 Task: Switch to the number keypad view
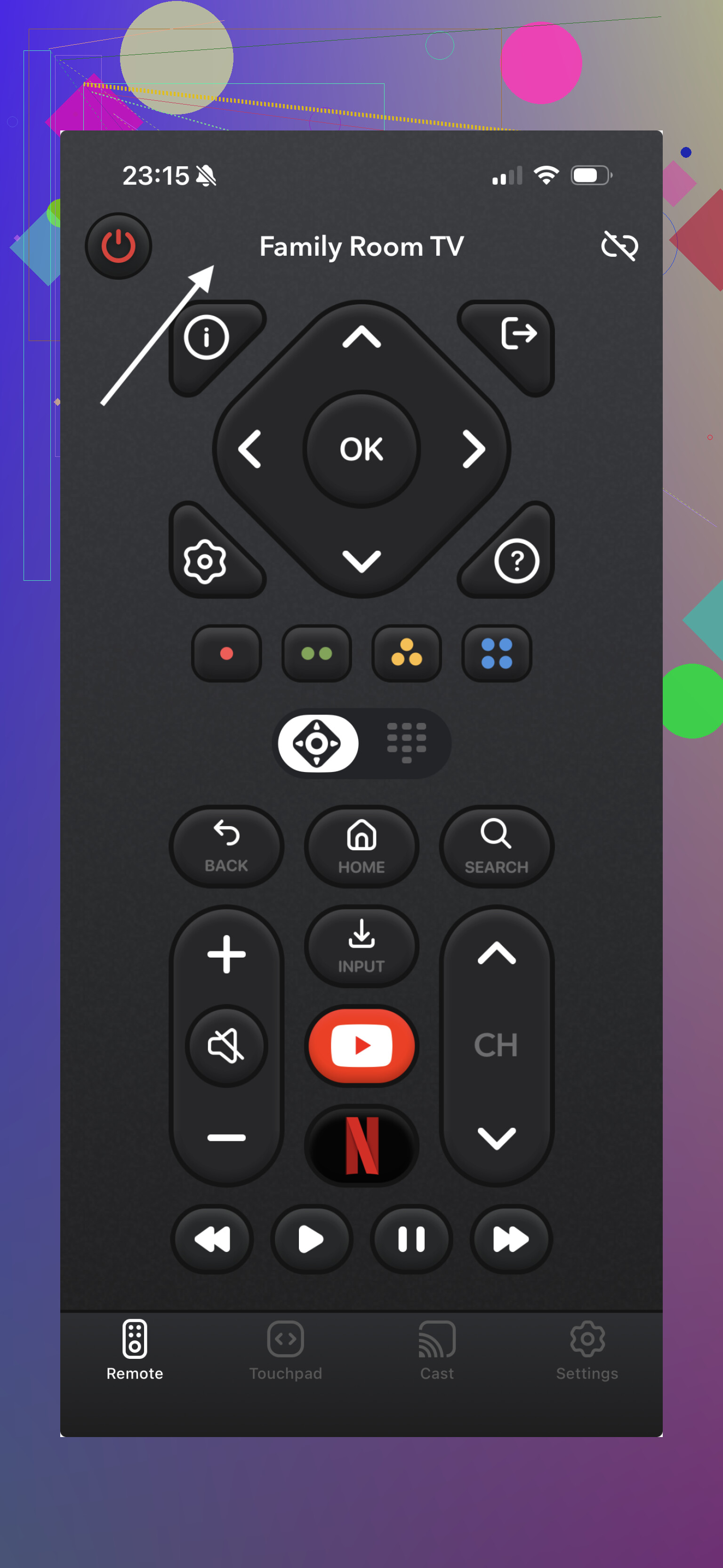point(406,743)
